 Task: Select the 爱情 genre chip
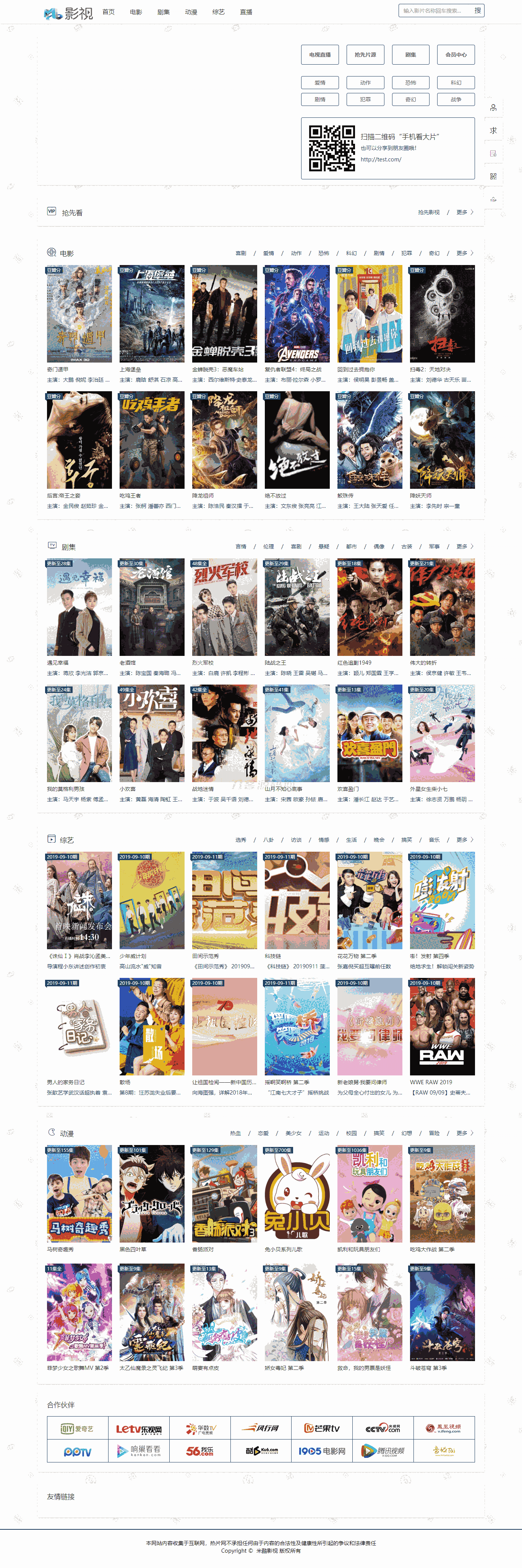click(320, 83)
